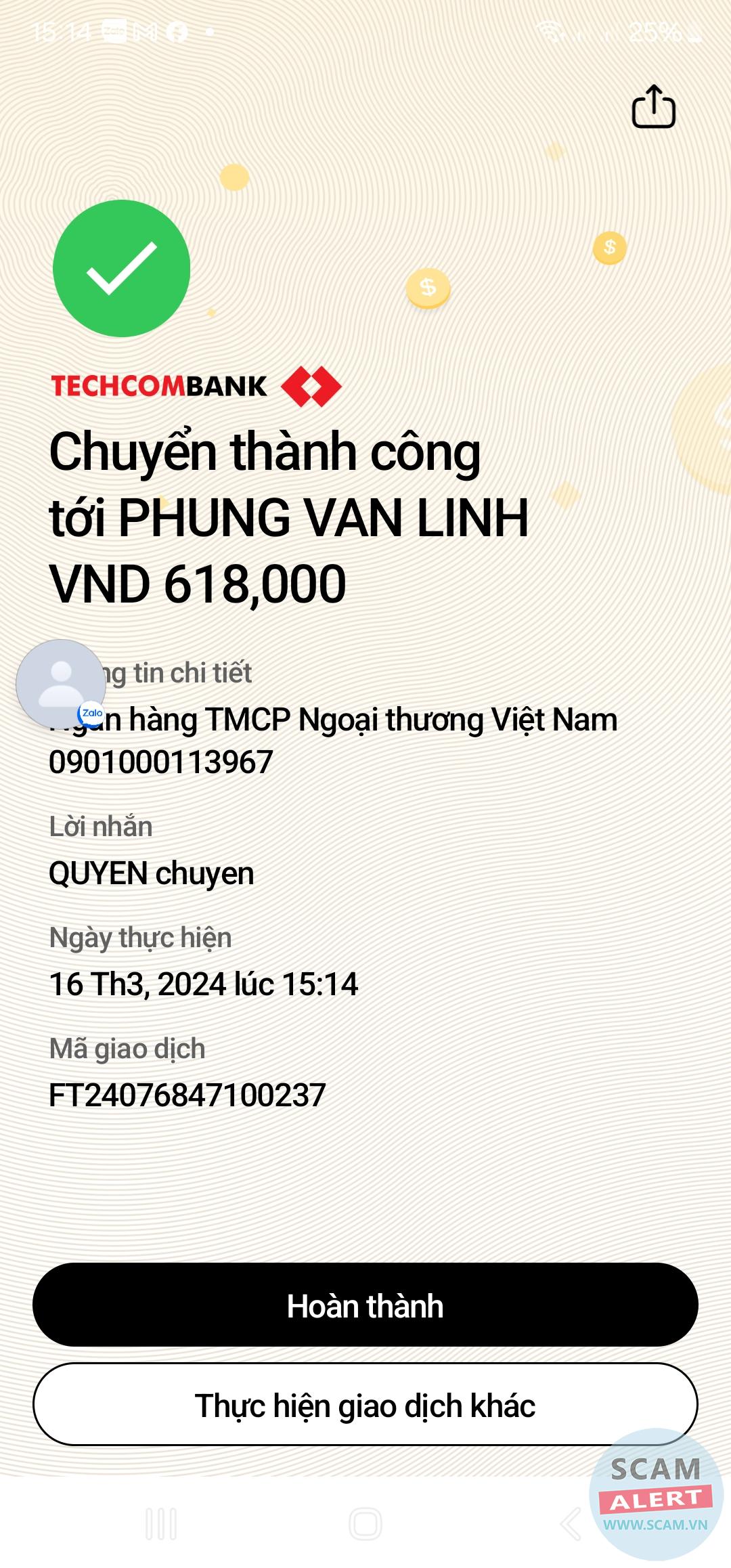Open the recent apps view
The image size is (731, 1568).
tap(161, 1525)
